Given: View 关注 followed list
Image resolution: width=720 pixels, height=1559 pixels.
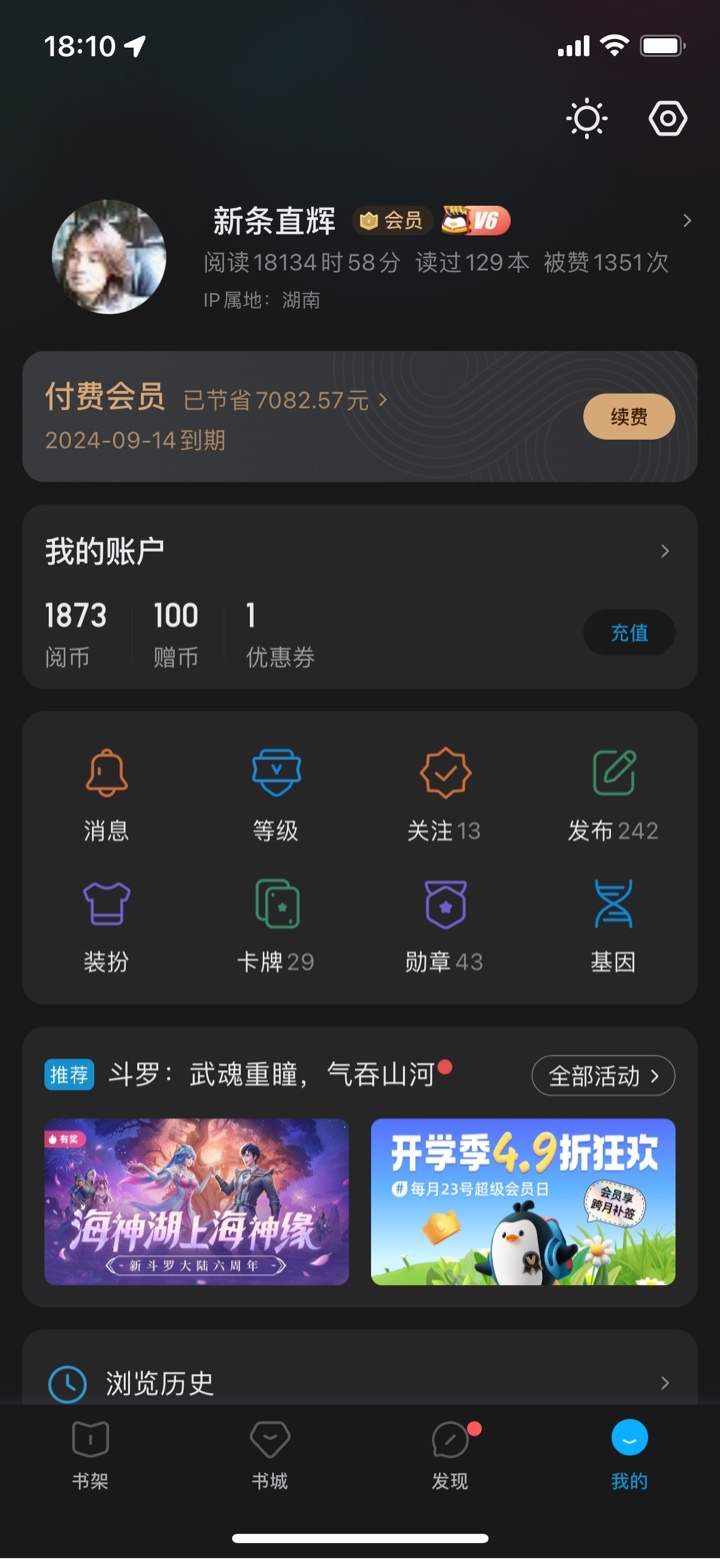Looking at the screenshot, I should click(x=444, y=796).
